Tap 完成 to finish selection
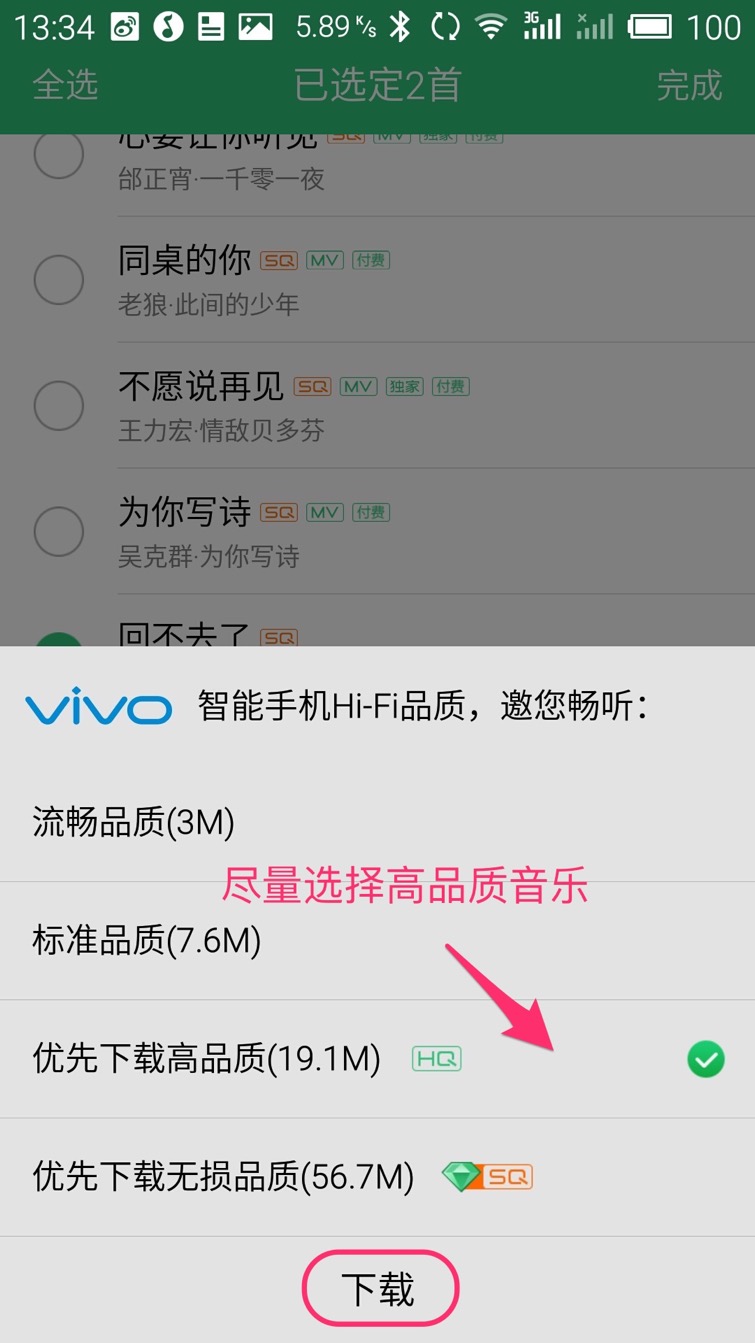Screen dimensions: 755x1343 coord(688,85)
